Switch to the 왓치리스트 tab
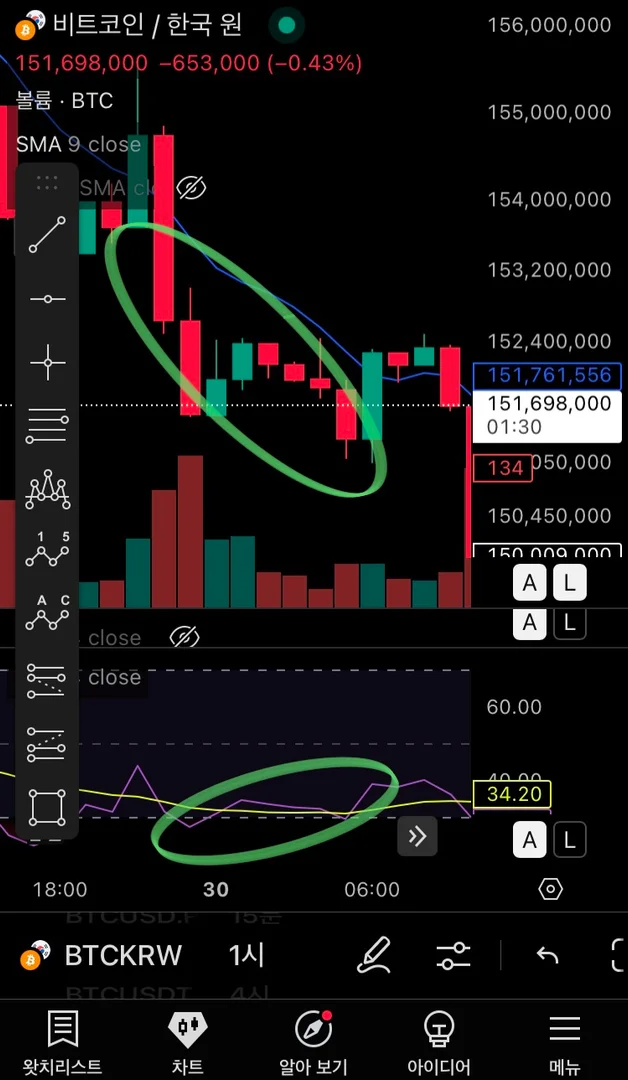Screen dimensions: 628x1080 tap(62, 1040)
